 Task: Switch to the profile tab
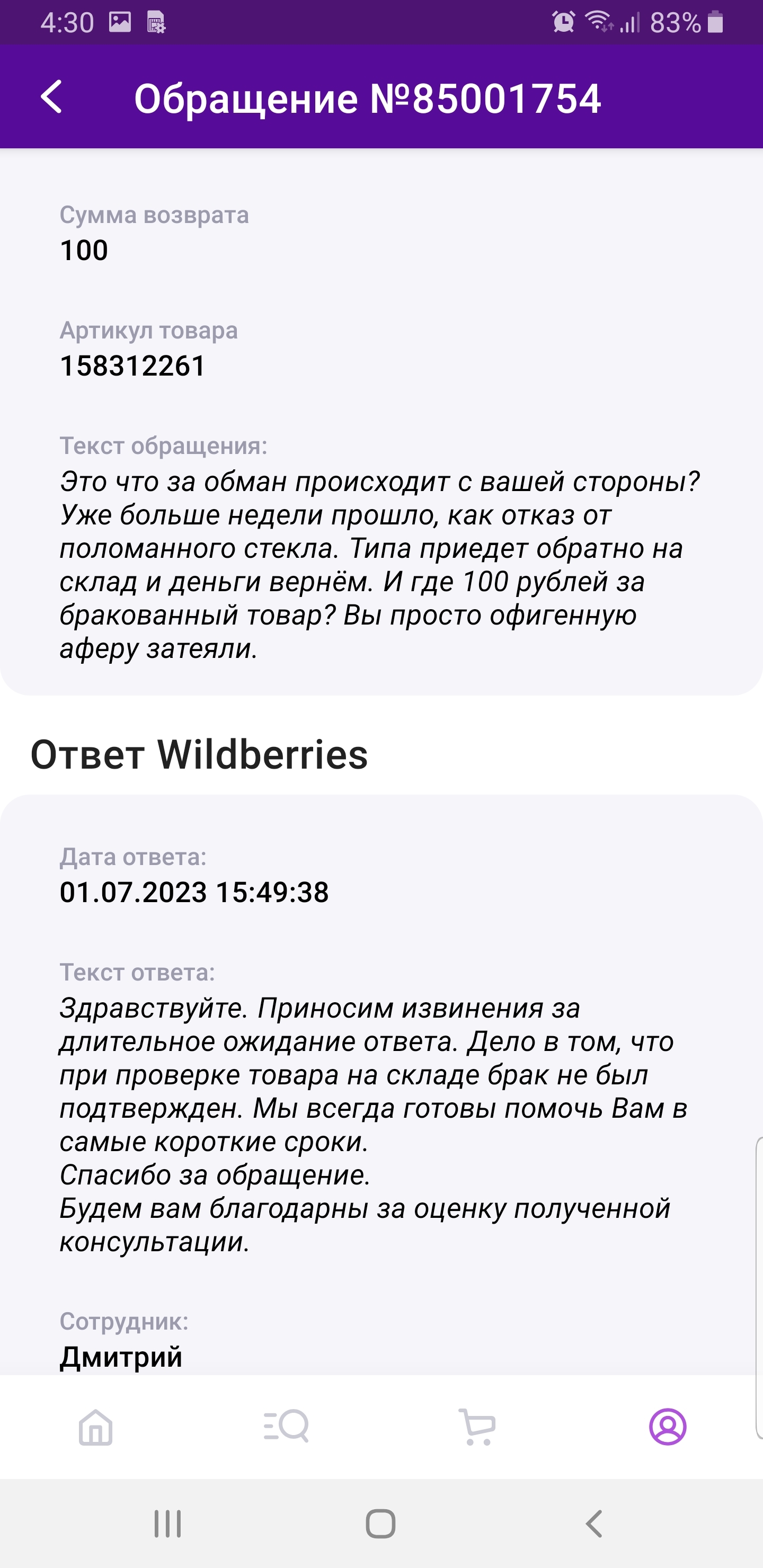click(668, 1427)
